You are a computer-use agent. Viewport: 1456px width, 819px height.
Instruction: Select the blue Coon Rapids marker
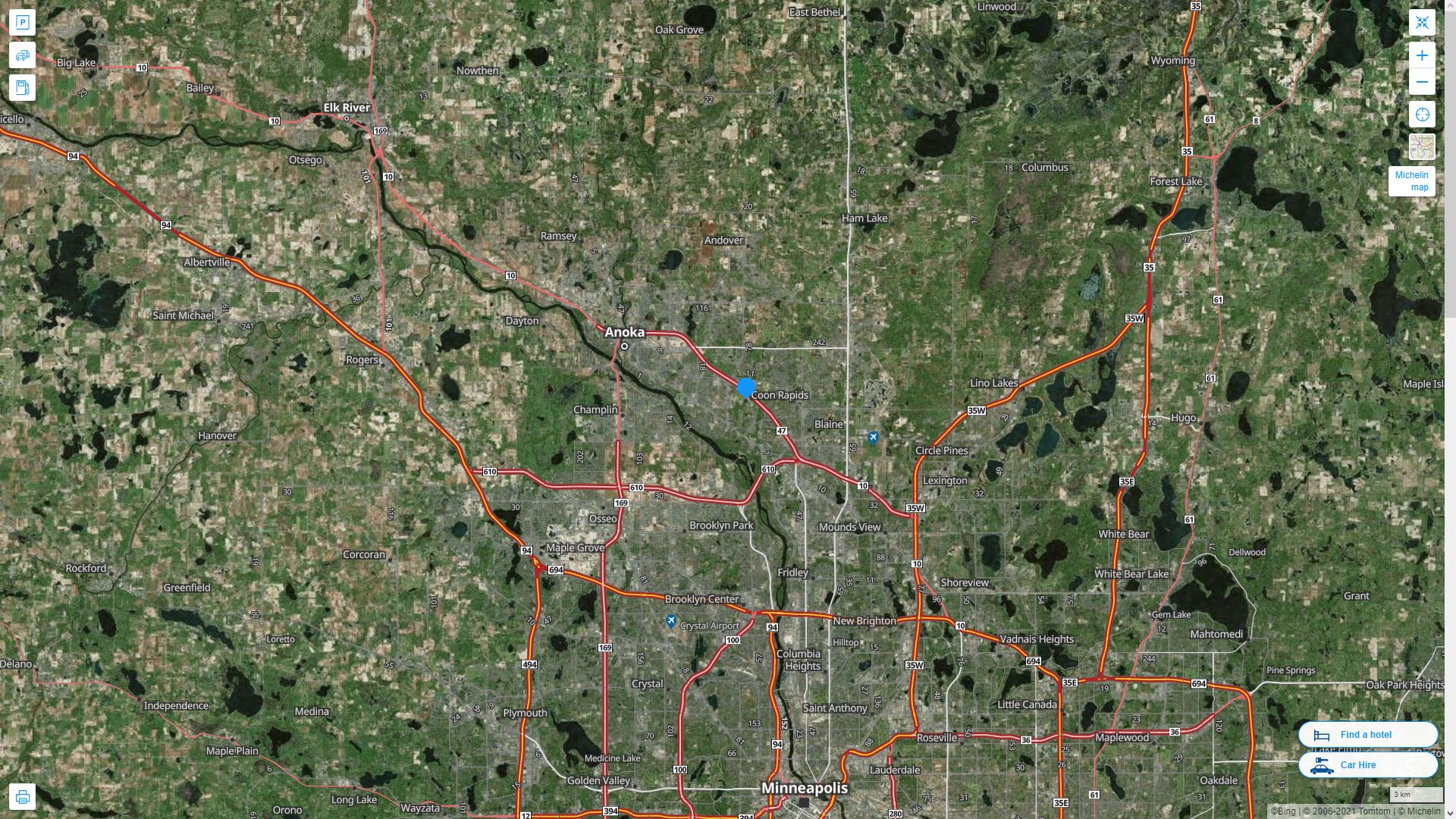tap(746, 388)
